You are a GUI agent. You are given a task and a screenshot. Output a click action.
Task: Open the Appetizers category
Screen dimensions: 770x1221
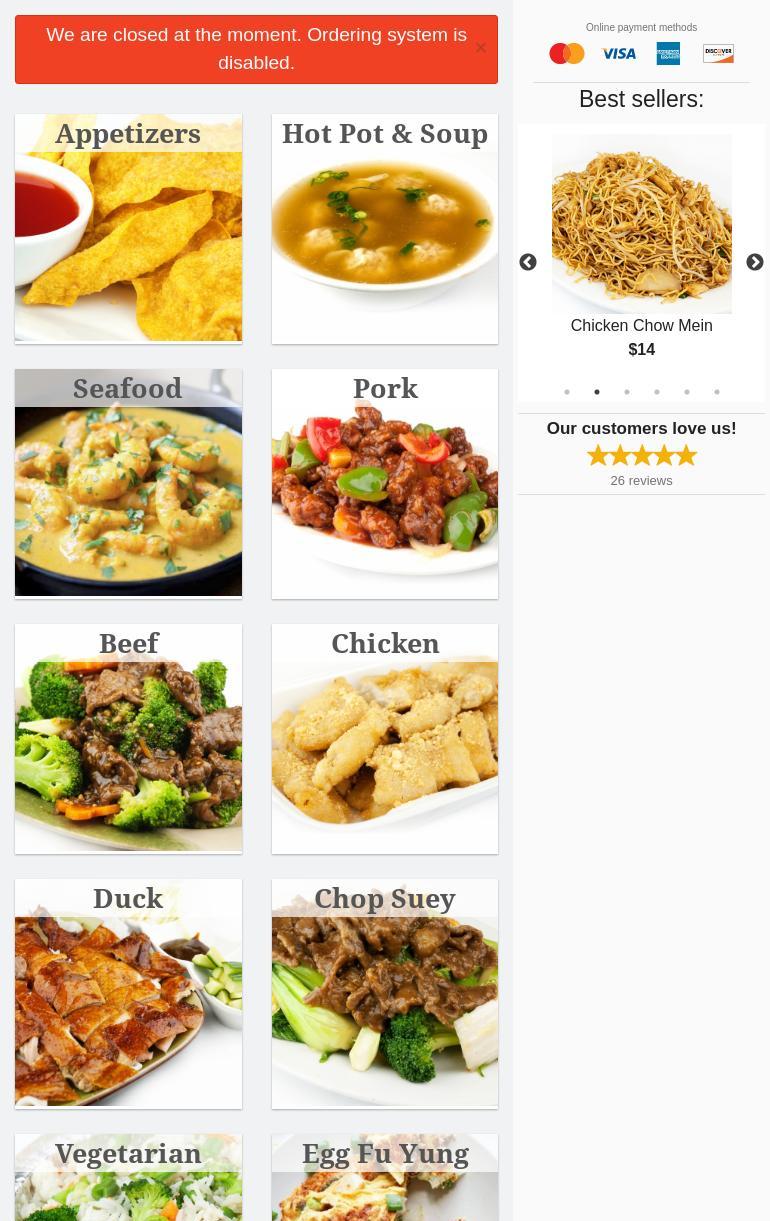(128, 229)
